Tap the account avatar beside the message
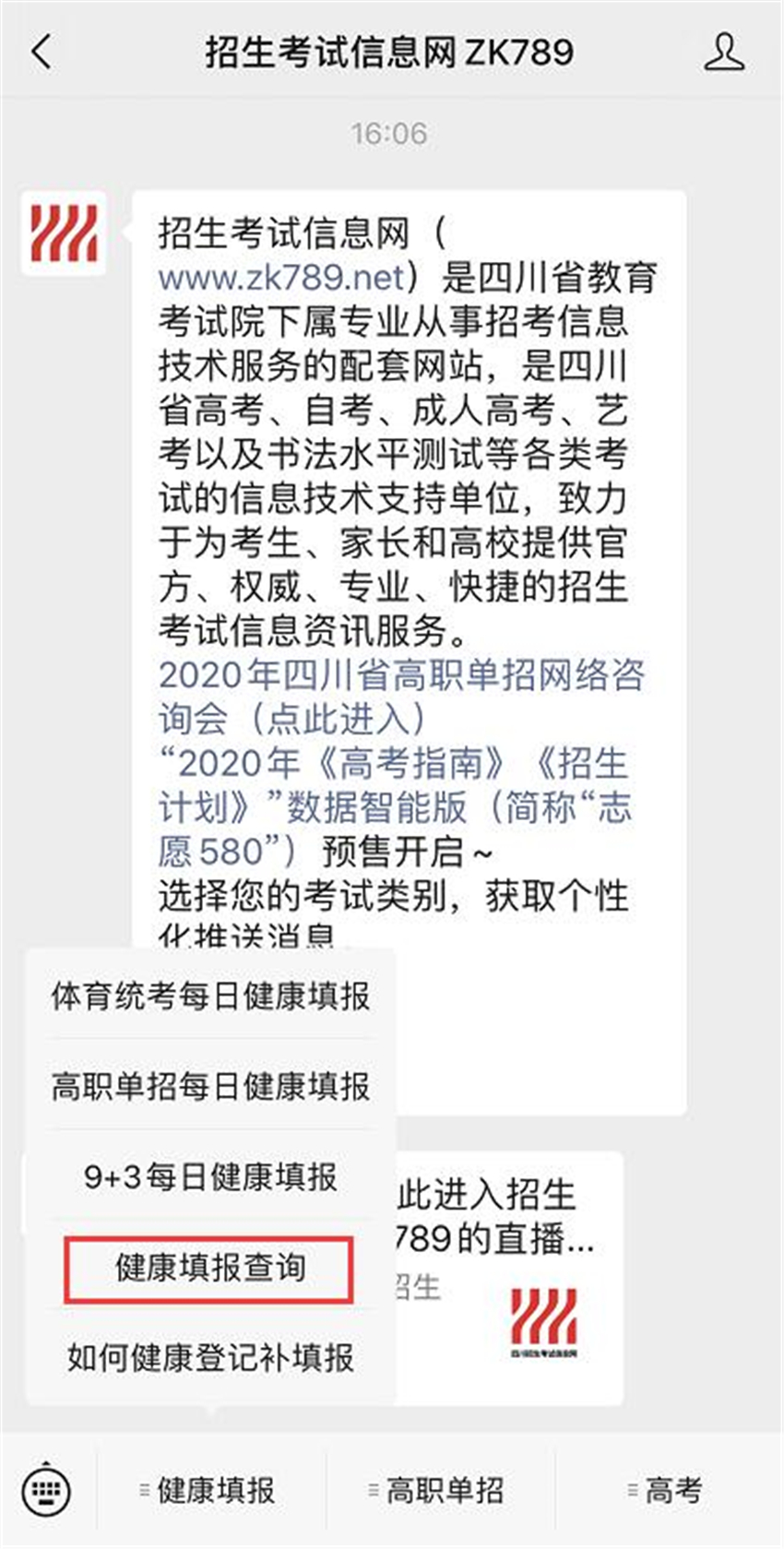 [x=64, y=234]
